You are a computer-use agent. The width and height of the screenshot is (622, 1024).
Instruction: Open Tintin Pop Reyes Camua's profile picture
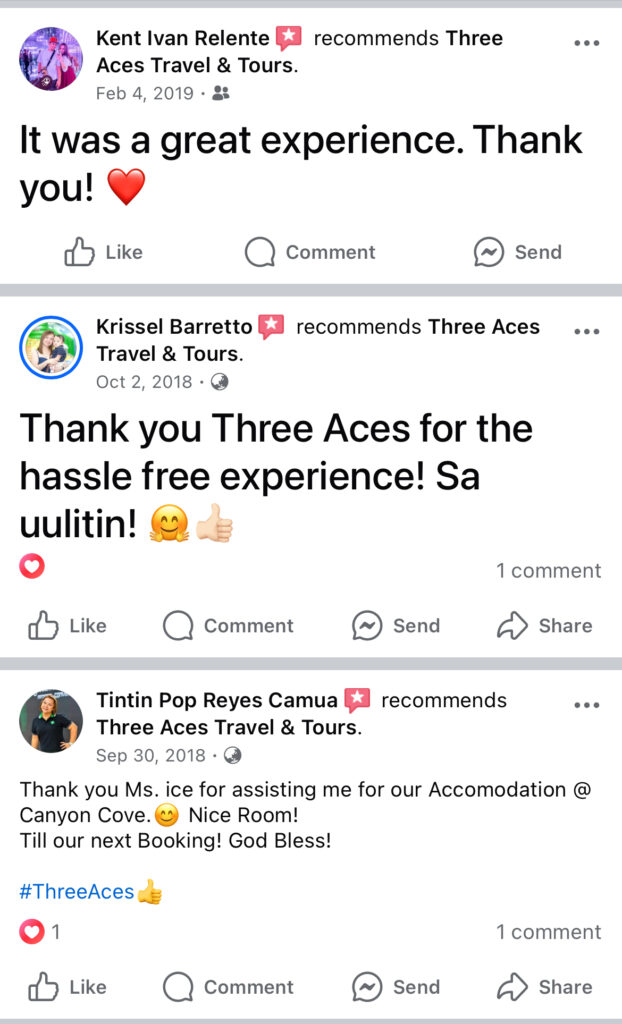pos(51,721)
